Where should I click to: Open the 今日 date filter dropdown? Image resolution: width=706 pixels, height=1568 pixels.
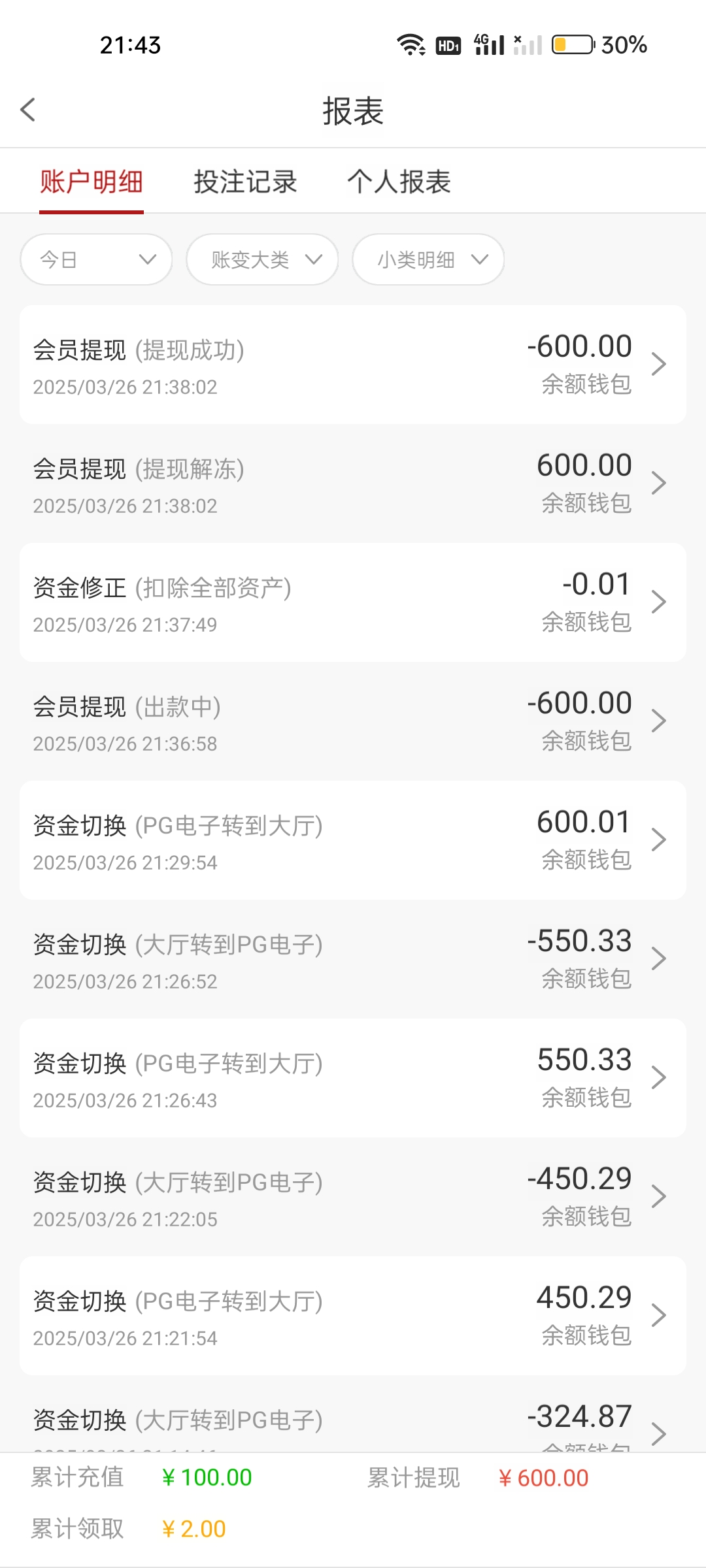click(x=95, y=259)
